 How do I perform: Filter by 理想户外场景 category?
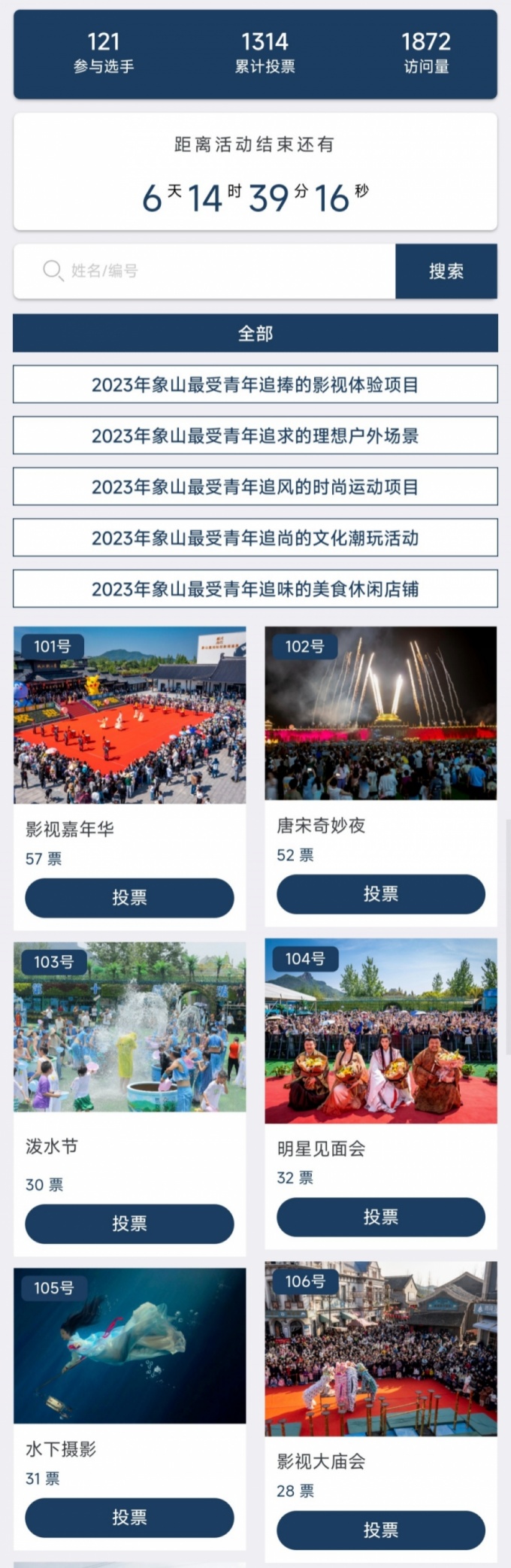click(x=255, y=435)
